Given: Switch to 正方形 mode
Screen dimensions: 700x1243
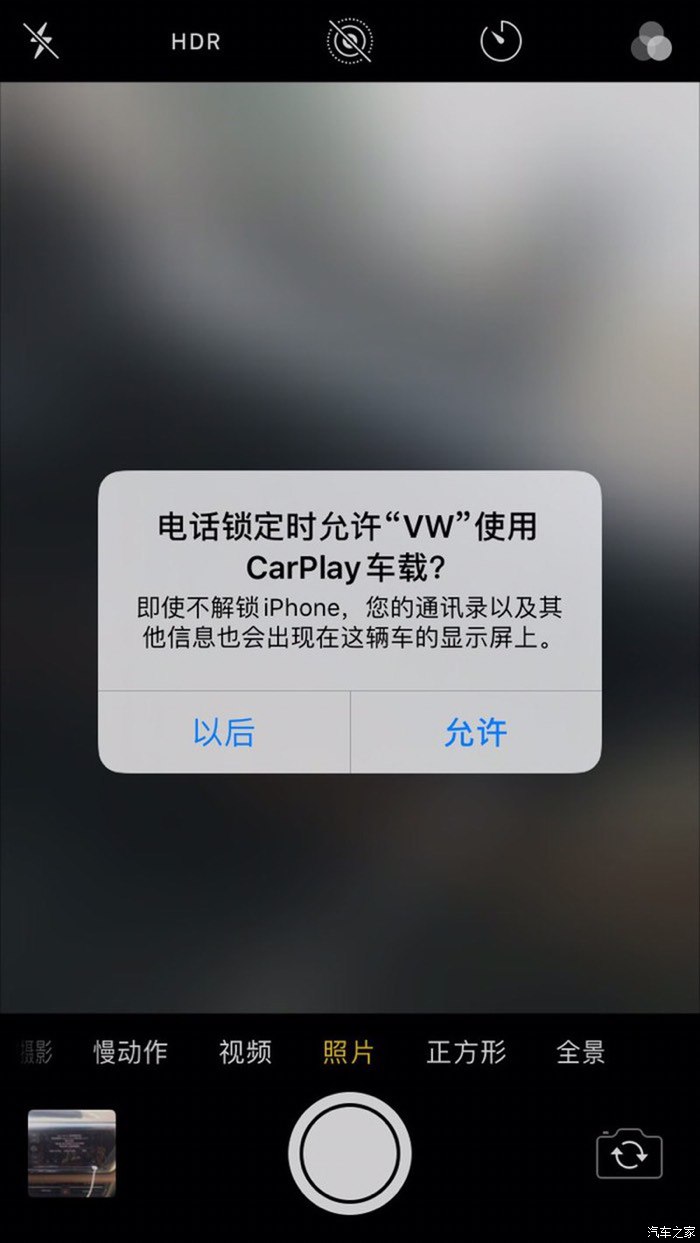Looking at the screenshot, I should pyautogui.click(x=466, y=1052).
